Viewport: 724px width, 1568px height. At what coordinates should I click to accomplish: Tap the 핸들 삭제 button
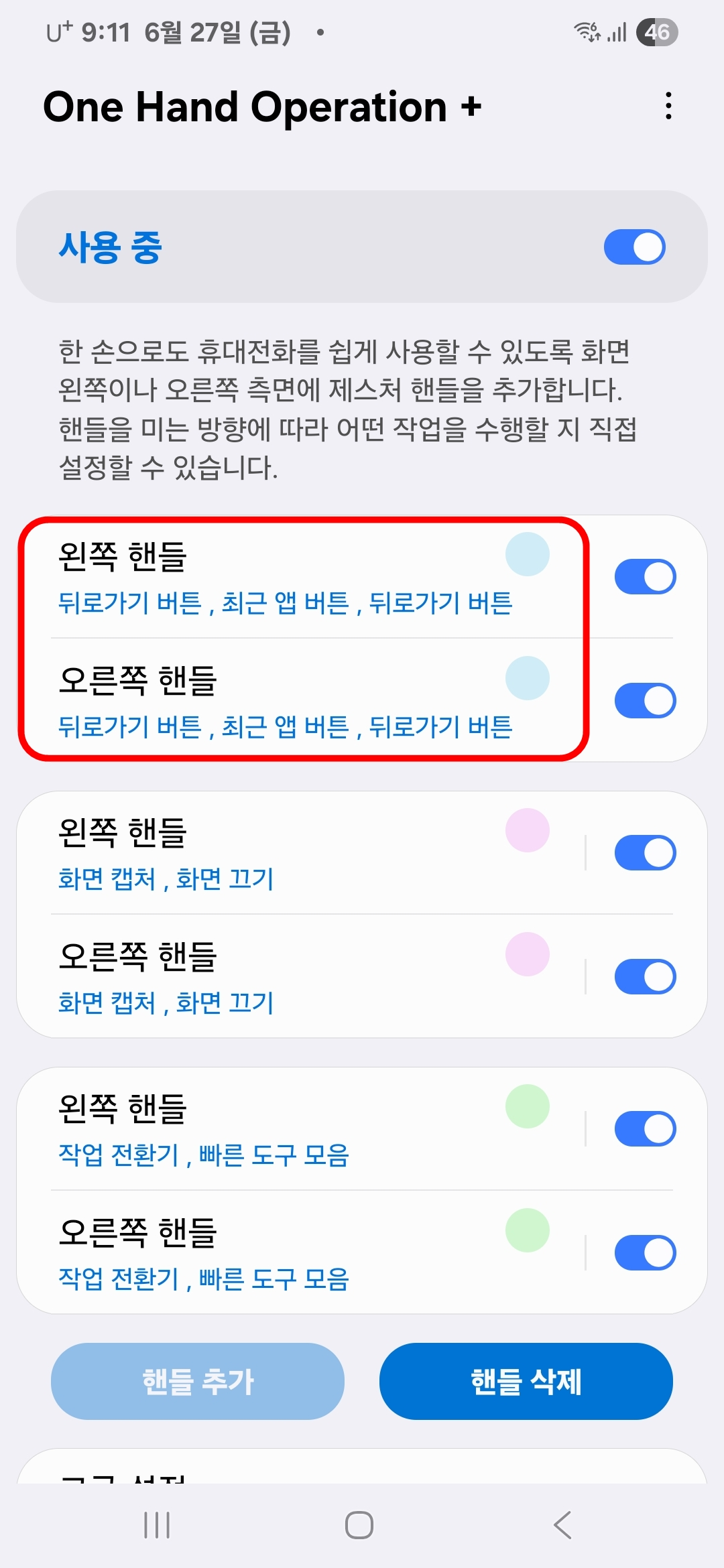526,1381
